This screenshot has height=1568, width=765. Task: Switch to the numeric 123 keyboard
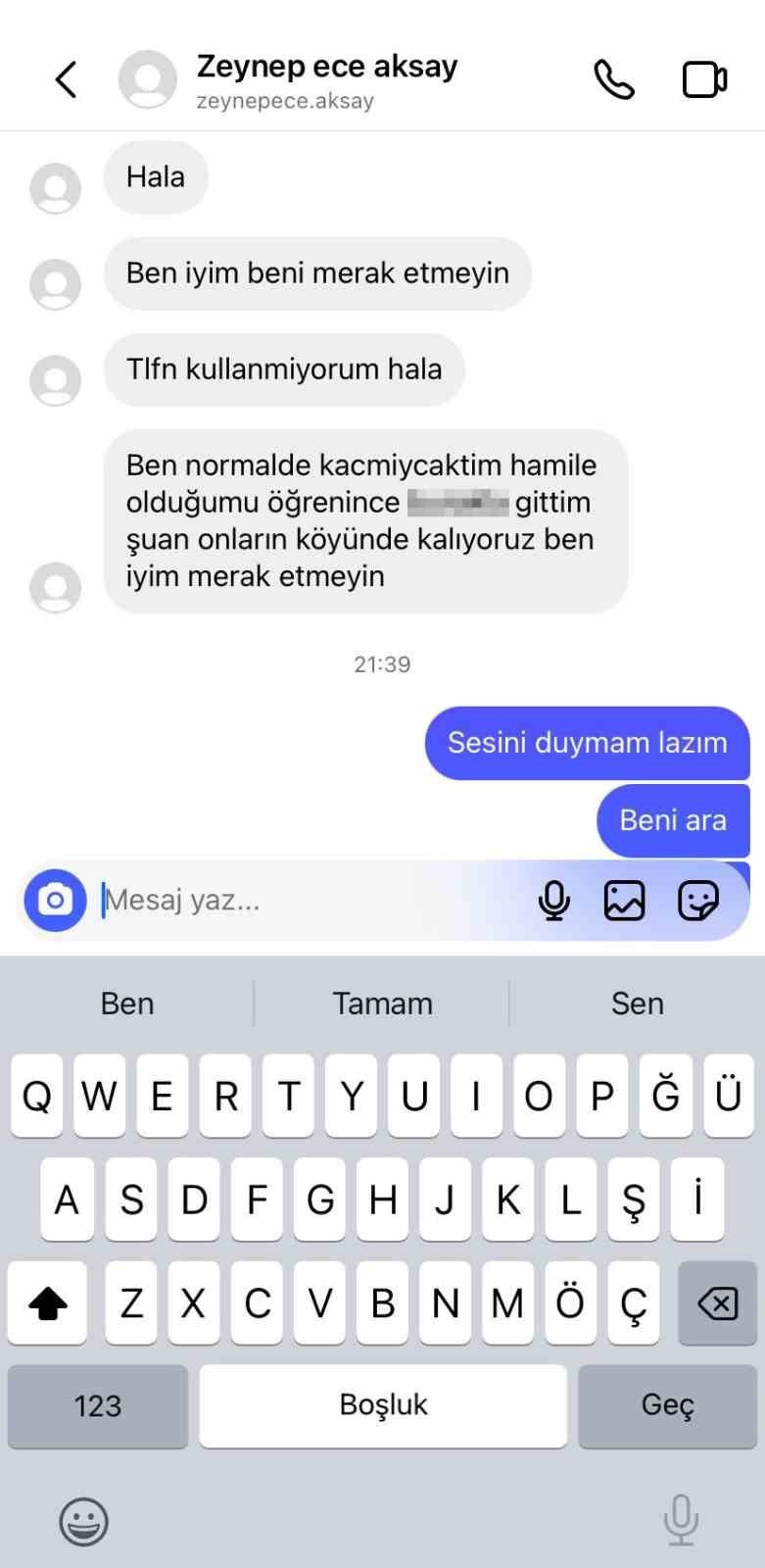pyautogui.click(x=97, y=1405)
